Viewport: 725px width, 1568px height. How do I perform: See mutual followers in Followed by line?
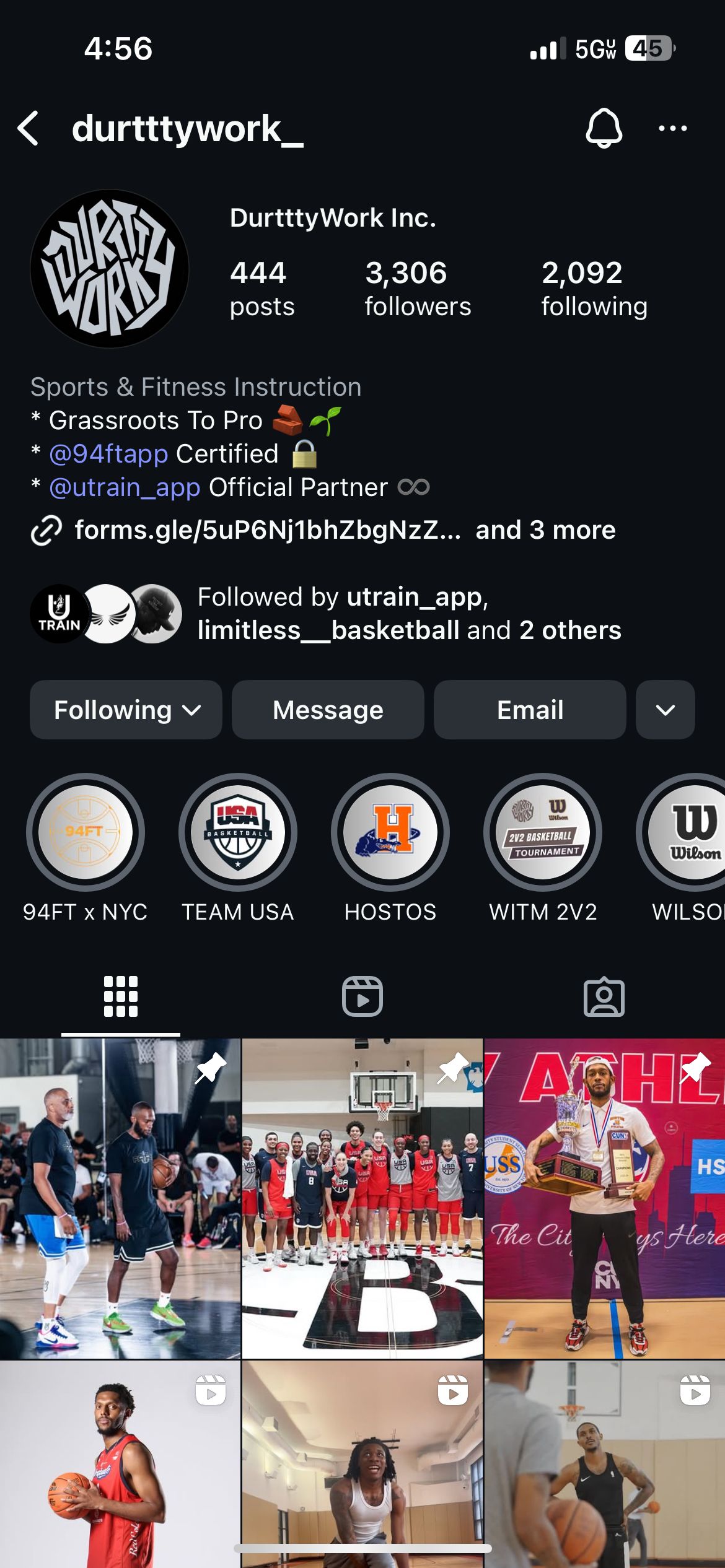click(x=409, y=614)
